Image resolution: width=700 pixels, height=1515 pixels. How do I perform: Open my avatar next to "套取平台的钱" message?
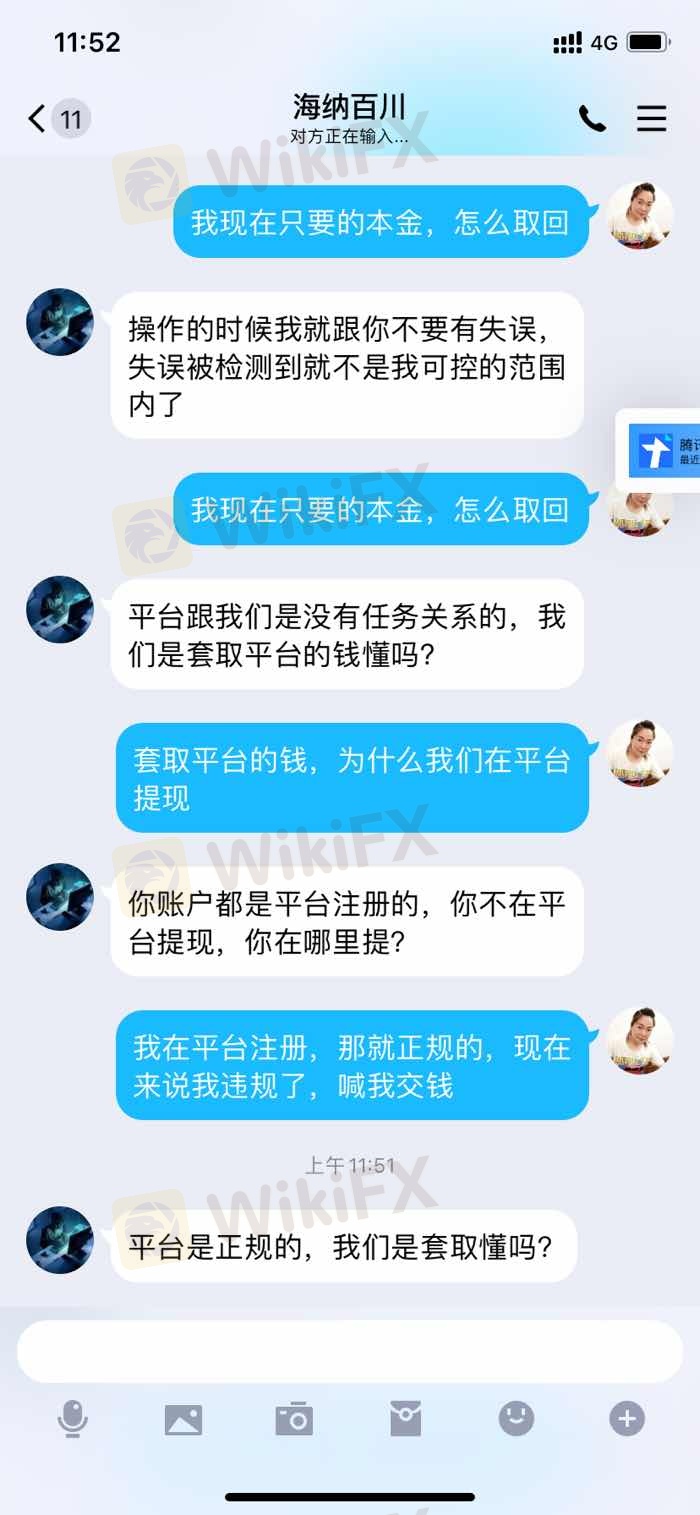pos(640,753)
